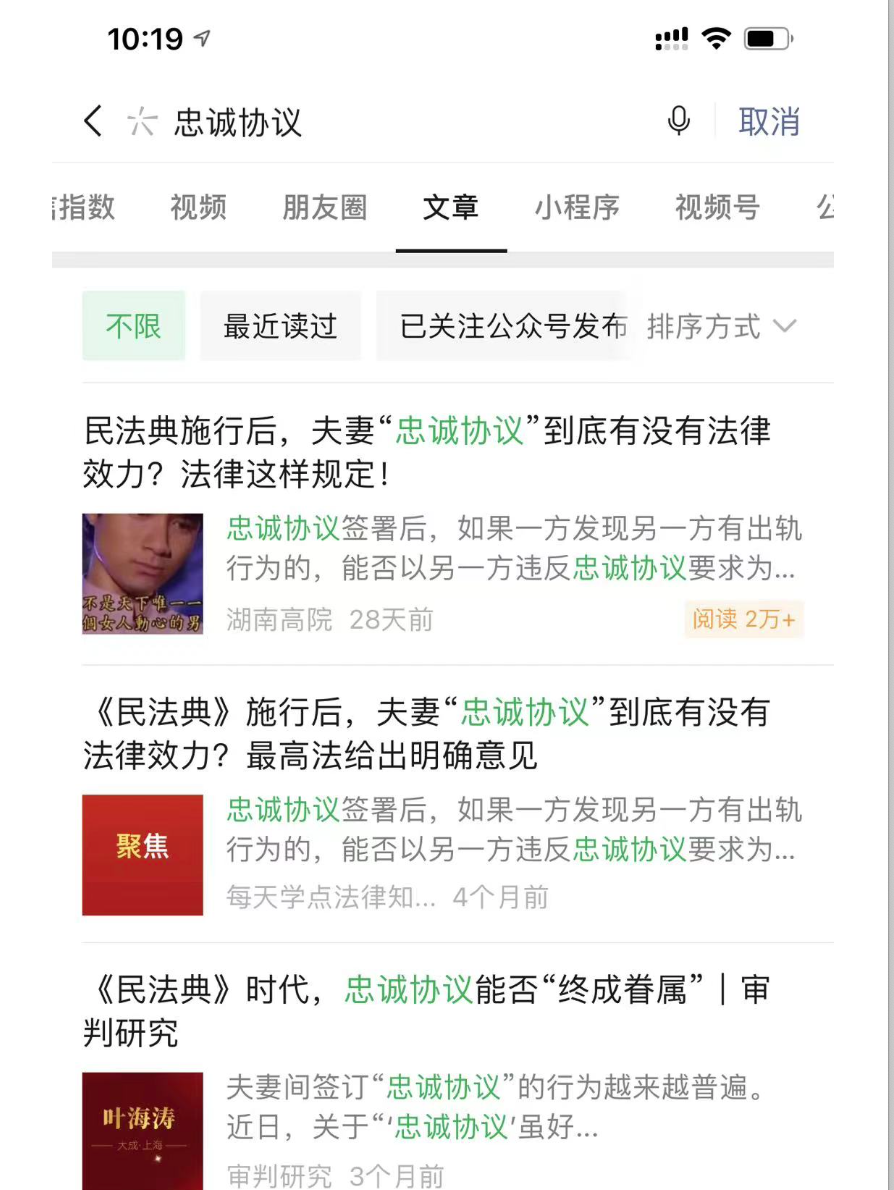Screen dimensions: 894x1190
Task: Switch to the 视频号 tab
Action: point(716,207)
